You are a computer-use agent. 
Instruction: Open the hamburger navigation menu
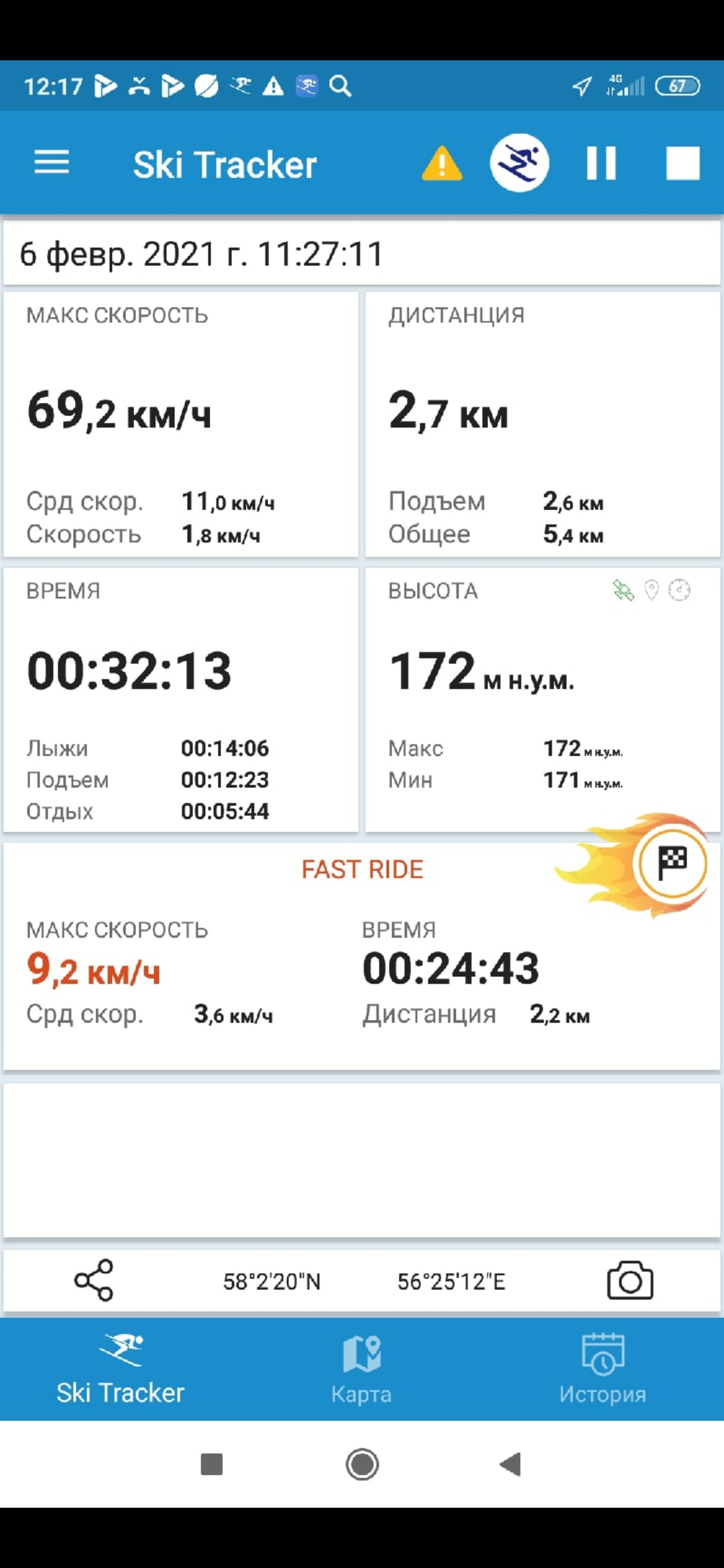pyautogui.click(x=52, y=163)
